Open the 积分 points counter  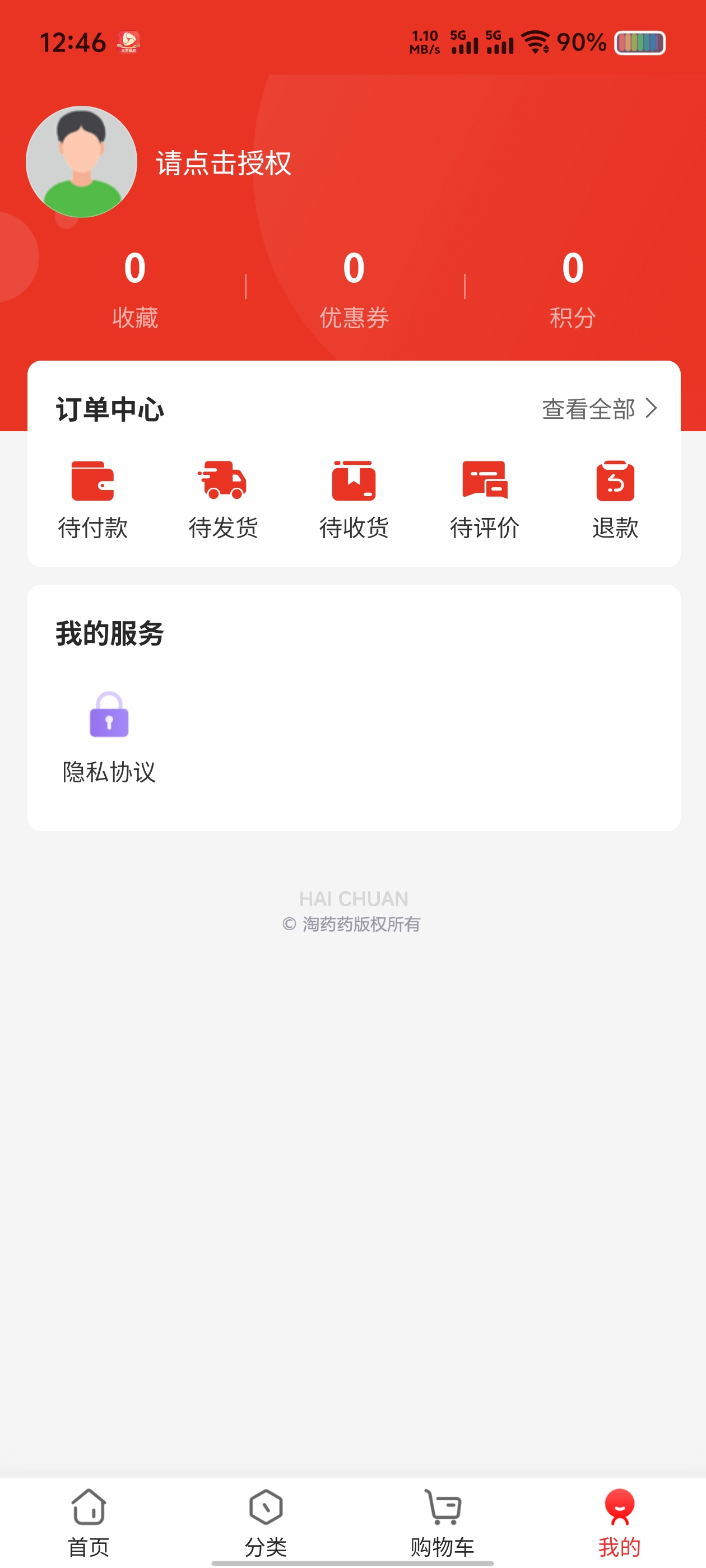572,290
